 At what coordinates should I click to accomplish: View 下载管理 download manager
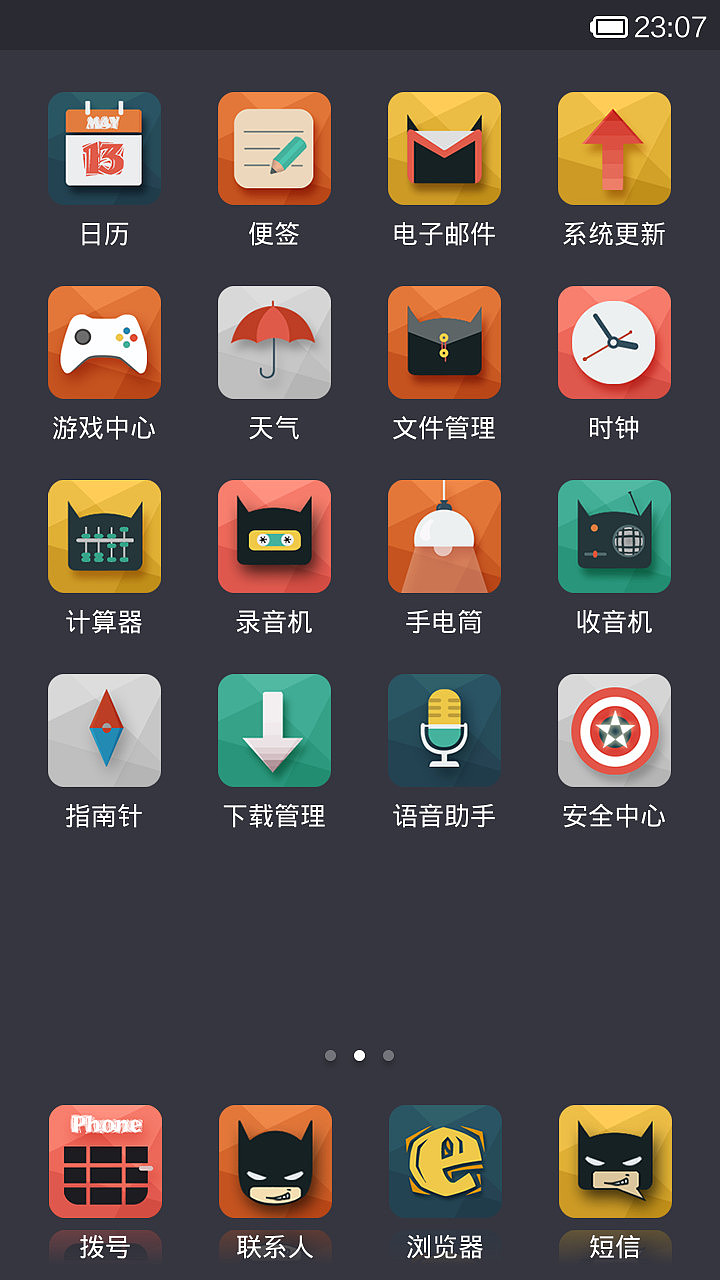(275, 730)
